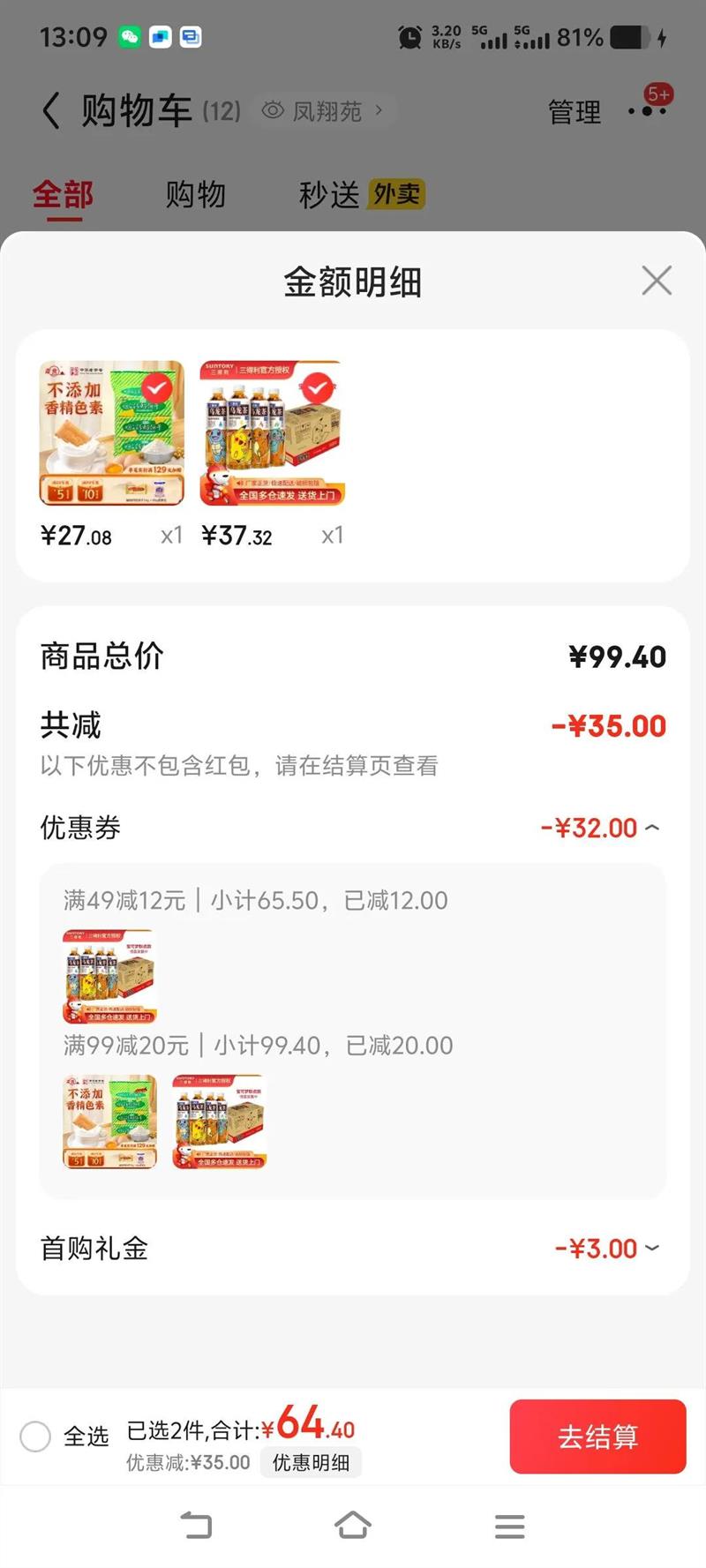Viewport: 706px width, 1568px height.
Task: Open the ¥27.08 product thumbnail
Action: coord(112,432)
